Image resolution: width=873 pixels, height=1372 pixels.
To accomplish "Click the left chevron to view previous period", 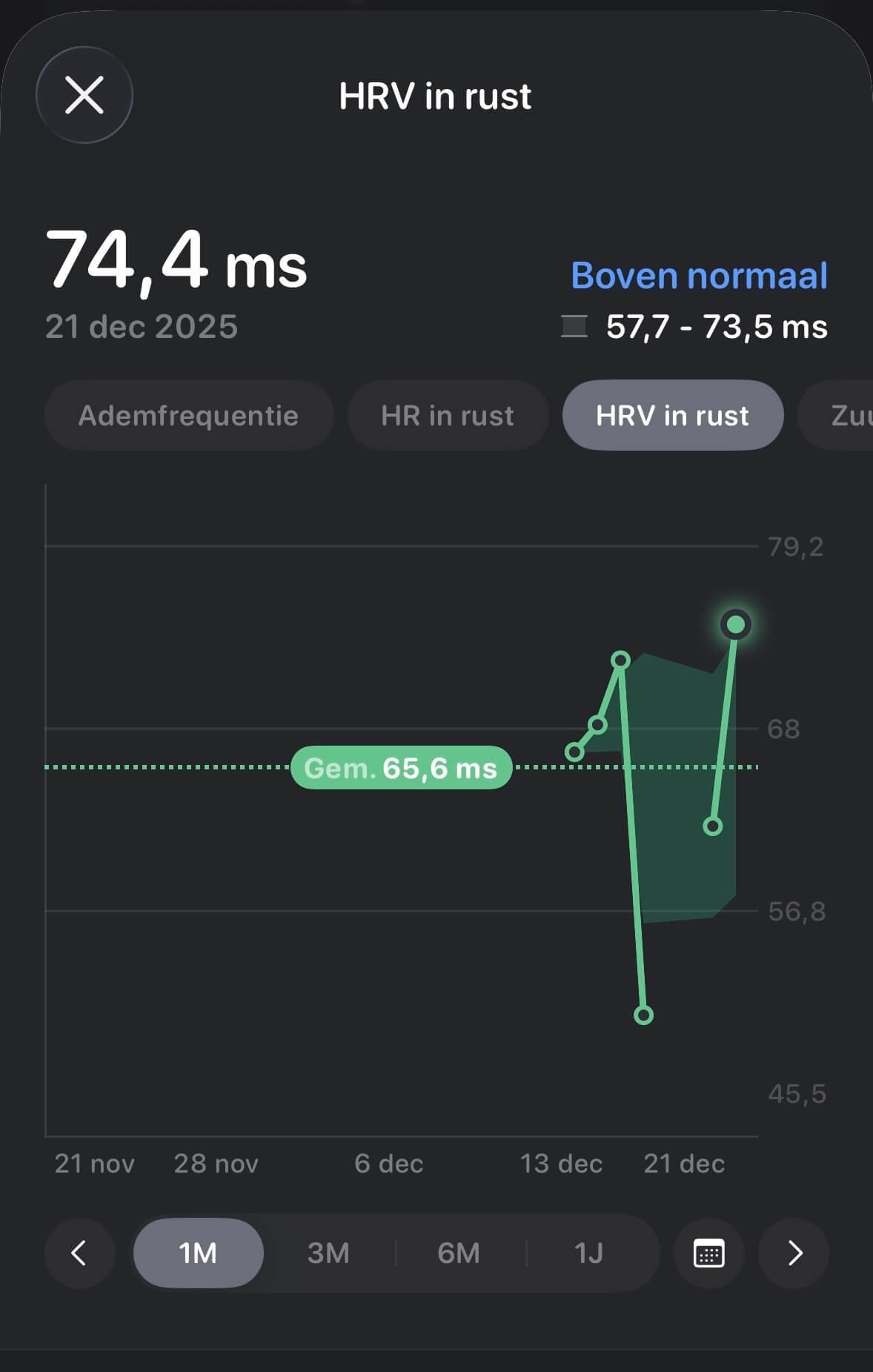I will coord(79,1253).
